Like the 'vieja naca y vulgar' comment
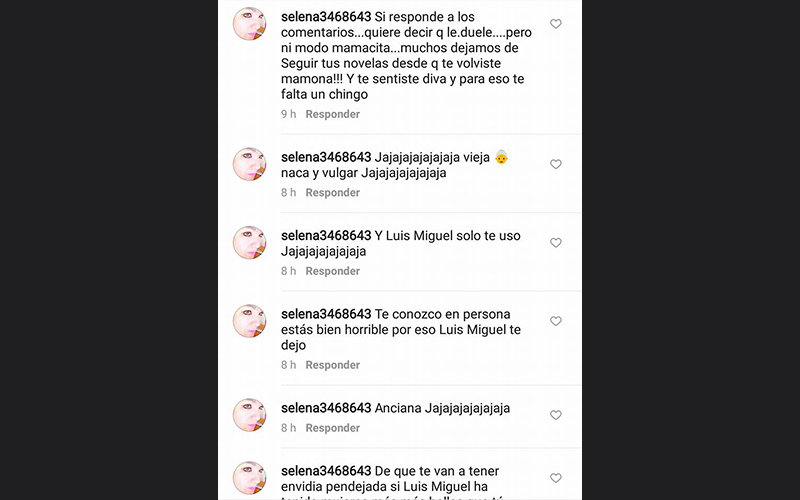This screenshot has width=800, height=500. tap(556, 164)
